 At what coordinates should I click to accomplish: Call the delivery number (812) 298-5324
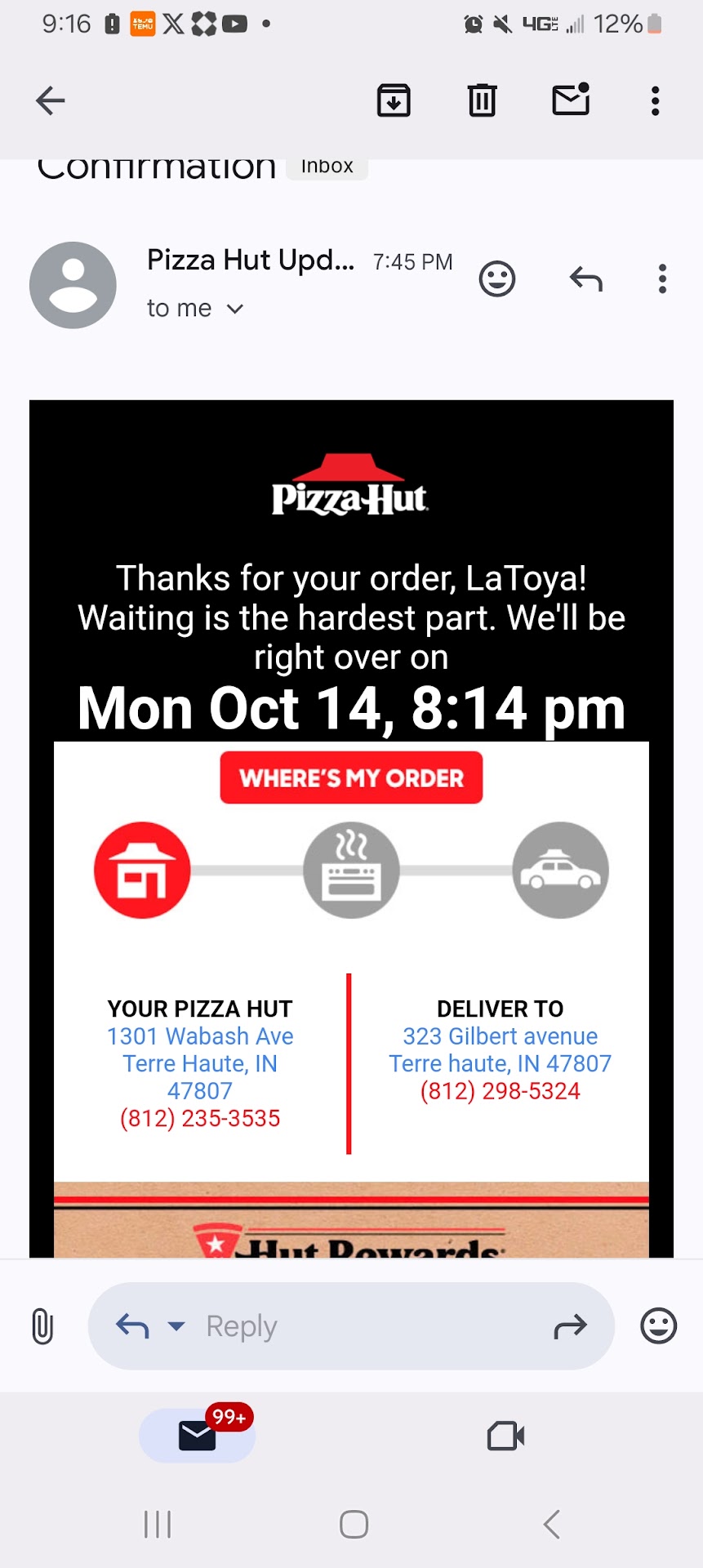point(500,1091)
